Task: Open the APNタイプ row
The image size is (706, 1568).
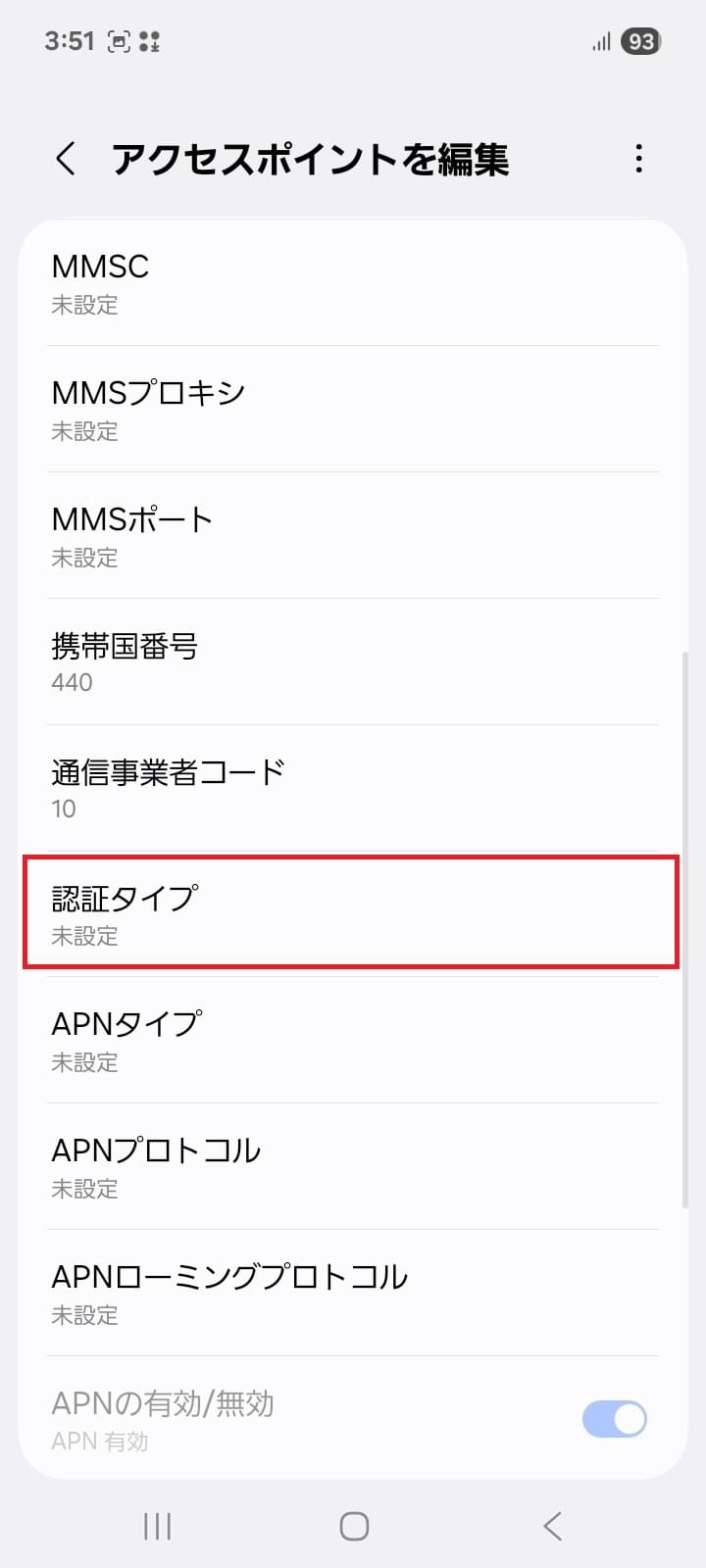Action: click(x=353, y=1041)
